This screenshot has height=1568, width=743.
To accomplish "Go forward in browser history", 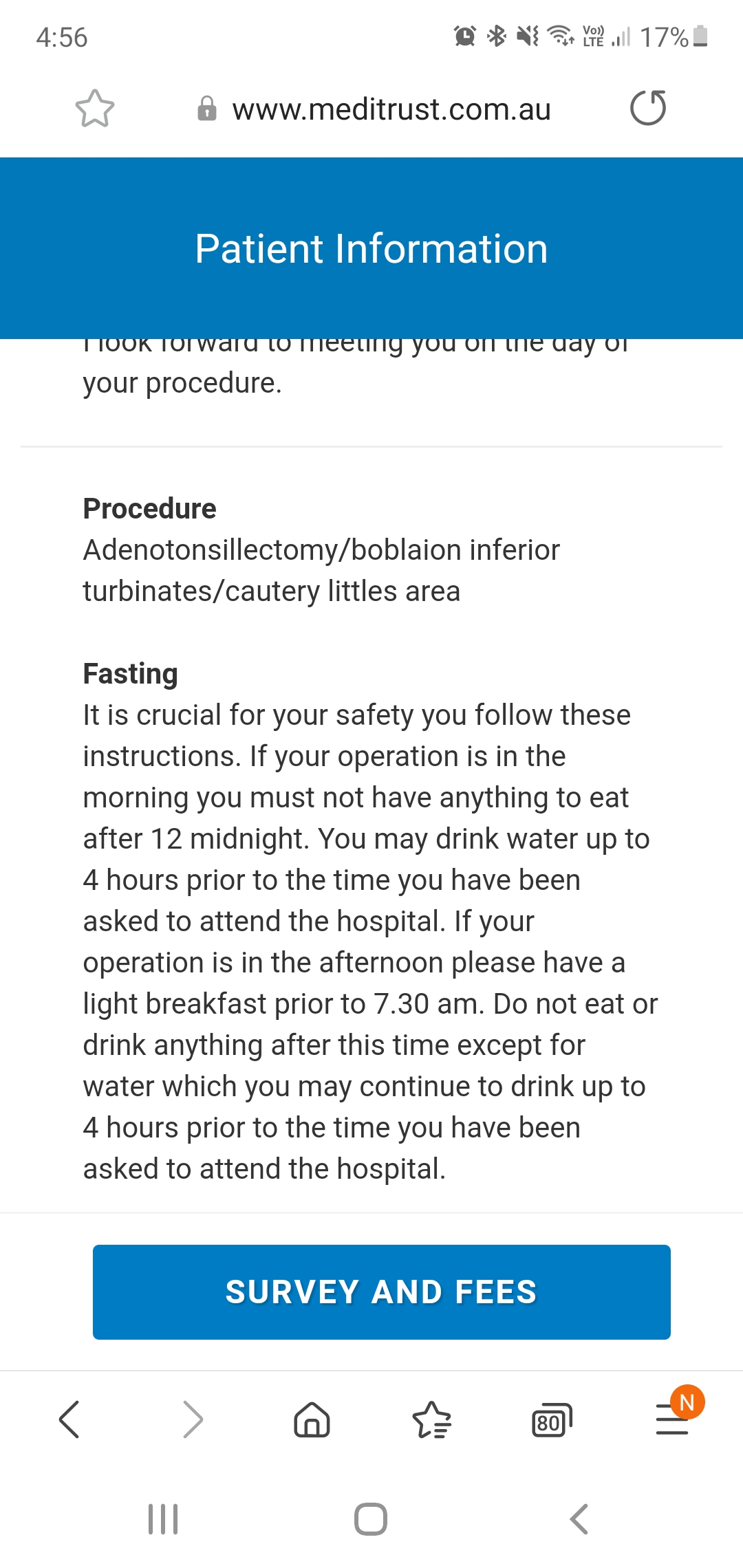I will (x=193, y=1419).
